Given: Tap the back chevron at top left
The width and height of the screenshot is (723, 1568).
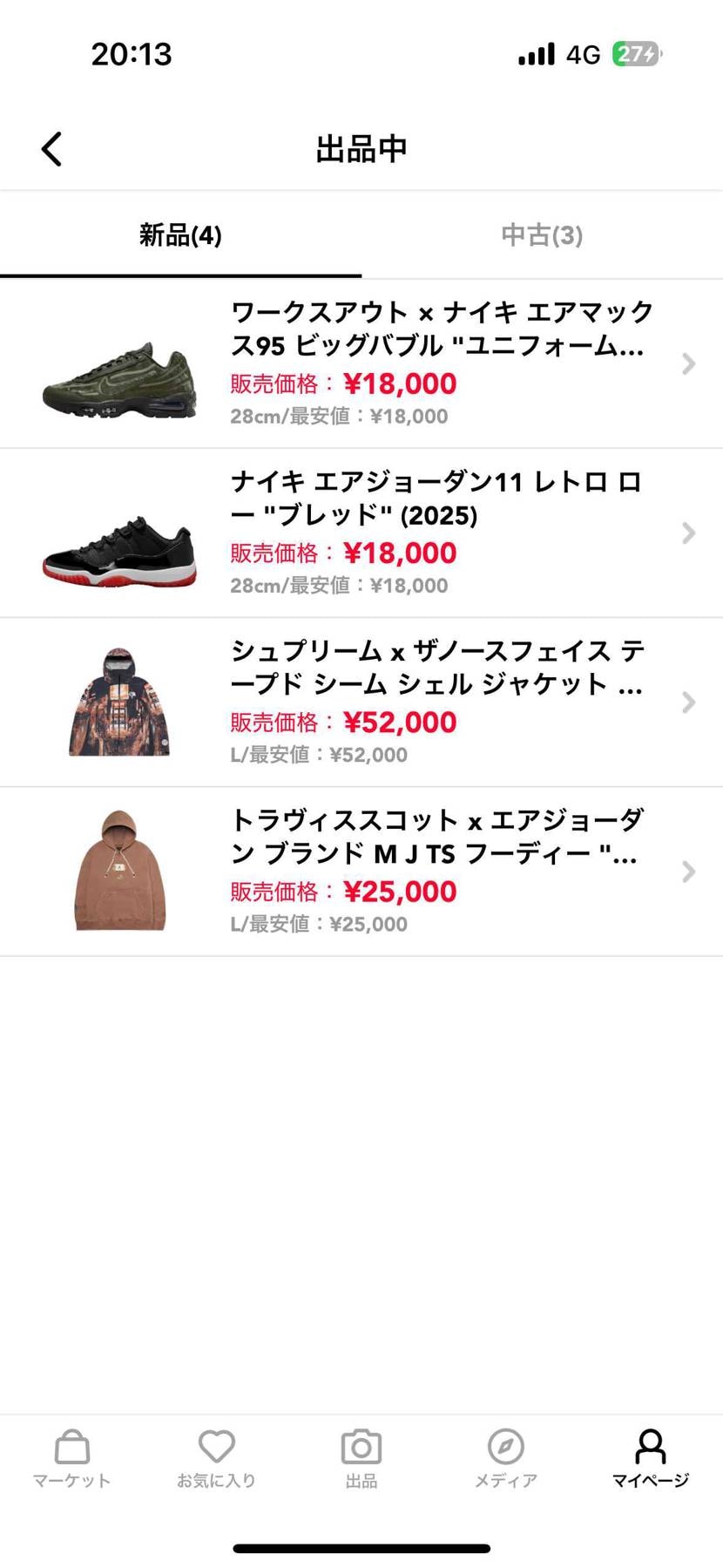Looking at the screenshot, I should click(x=51, y=148).
